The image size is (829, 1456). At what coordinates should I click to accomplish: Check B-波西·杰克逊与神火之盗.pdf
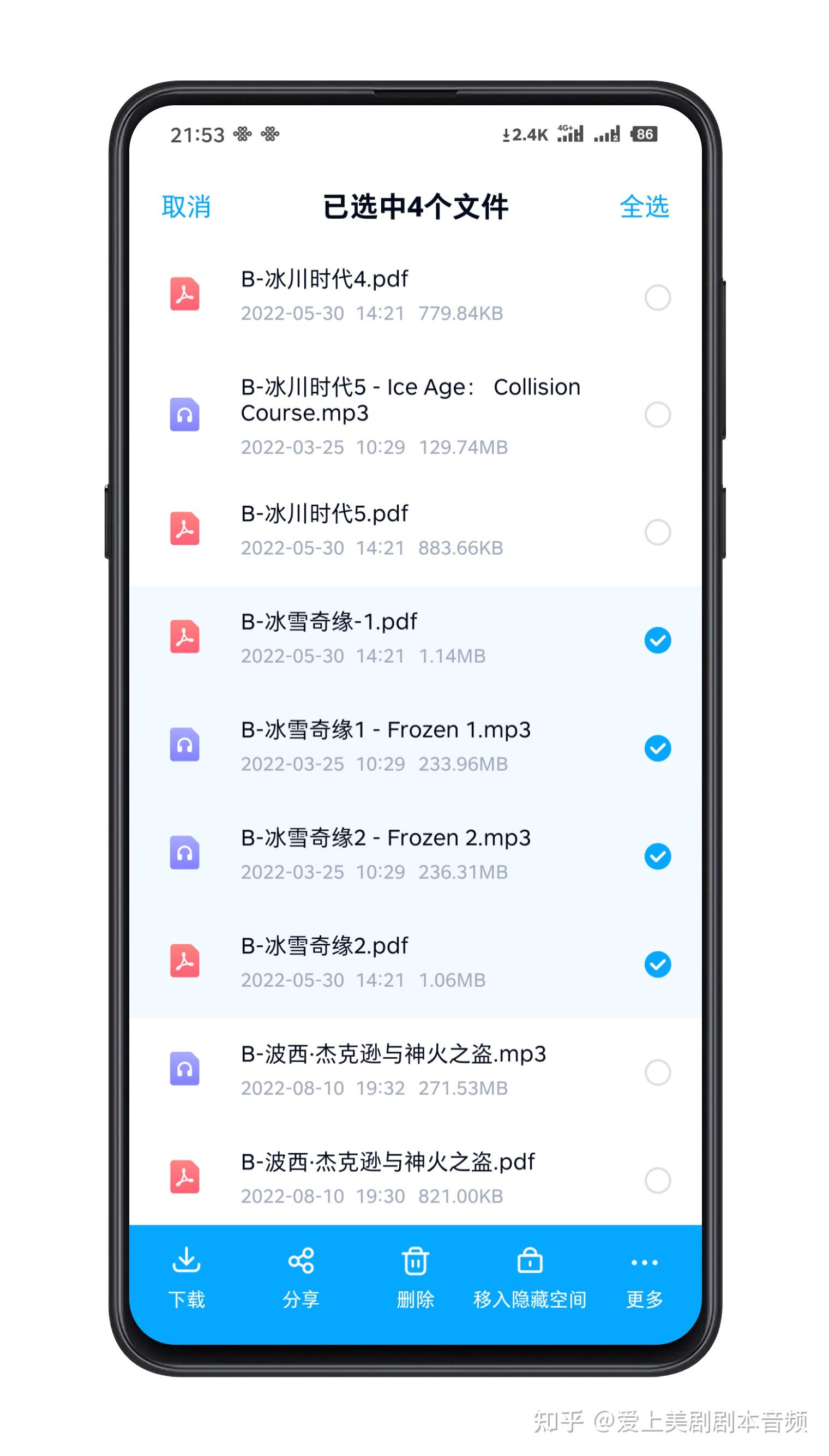(x=657, y=1181)
